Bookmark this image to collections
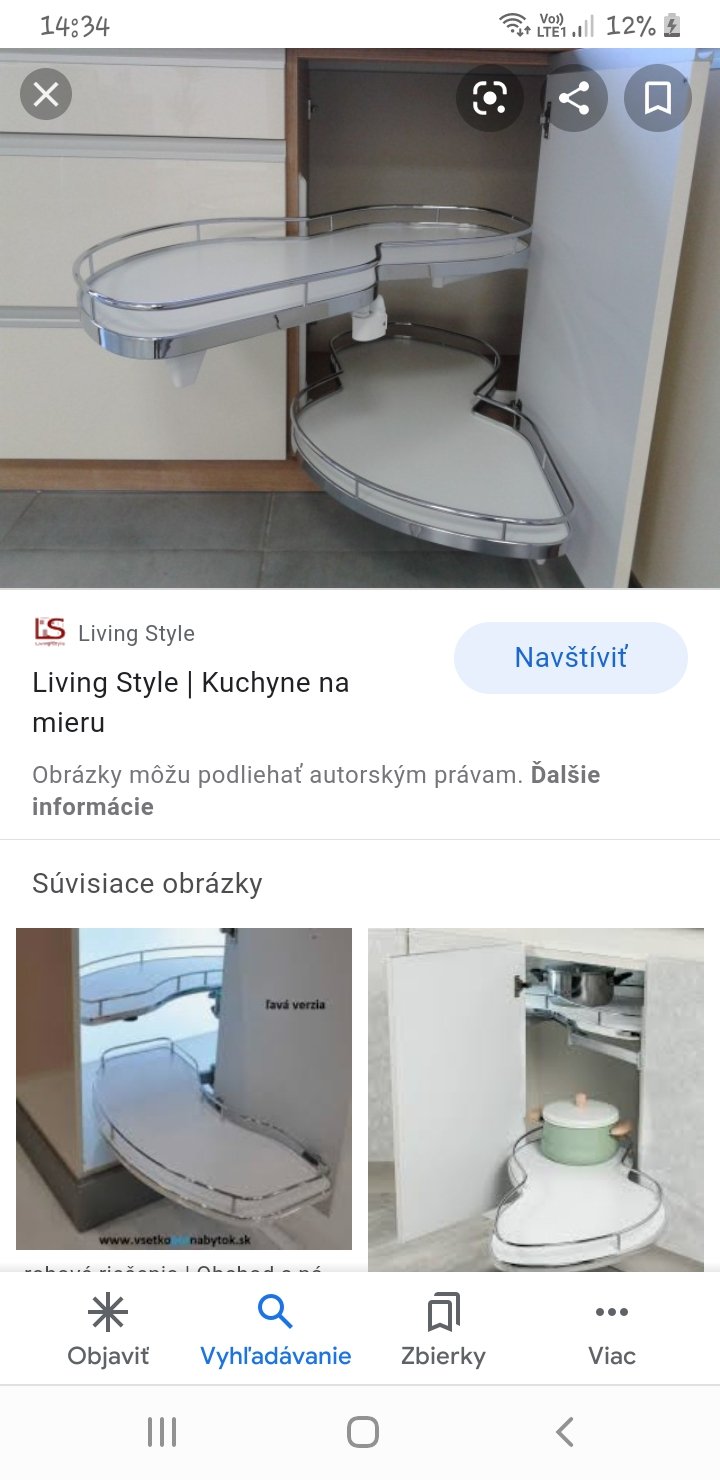This screenshot has width=720, height=1480. pos(657,98)
